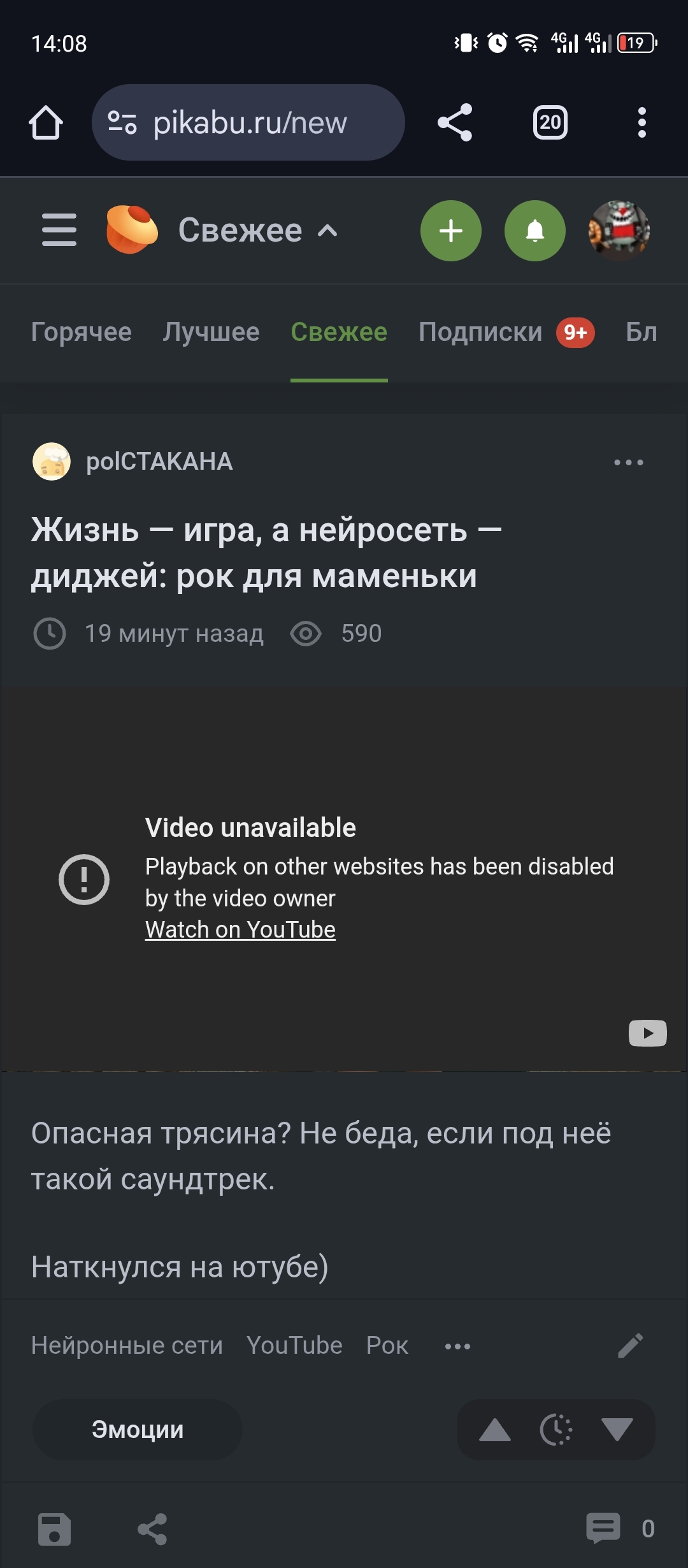The width and height of the screenshot is (688, 1568).
Task: Open the Эмоции reactions button
Action: point(138,1430)
